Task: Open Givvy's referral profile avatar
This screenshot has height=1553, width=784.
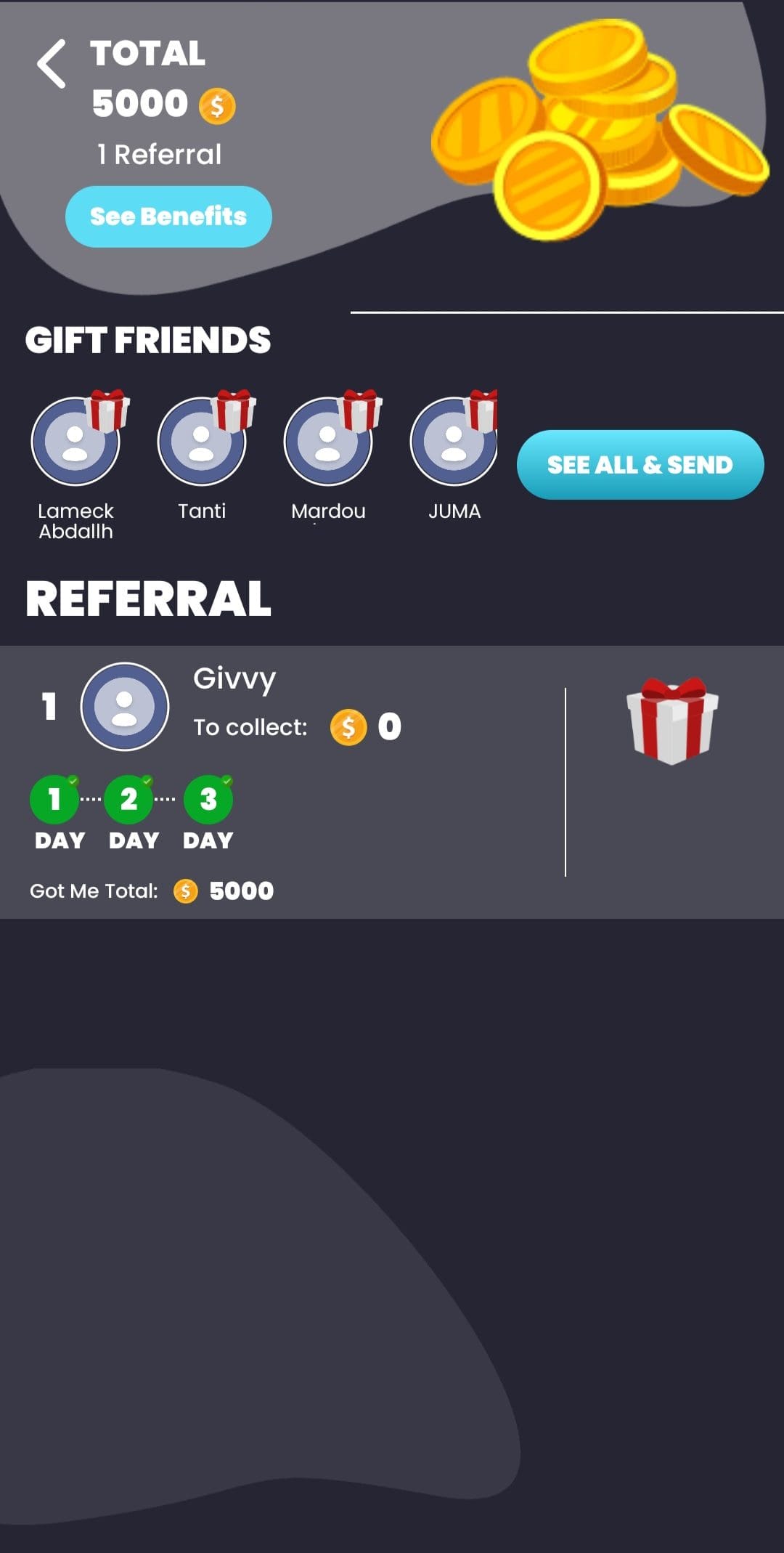Action: coord(125,706)
